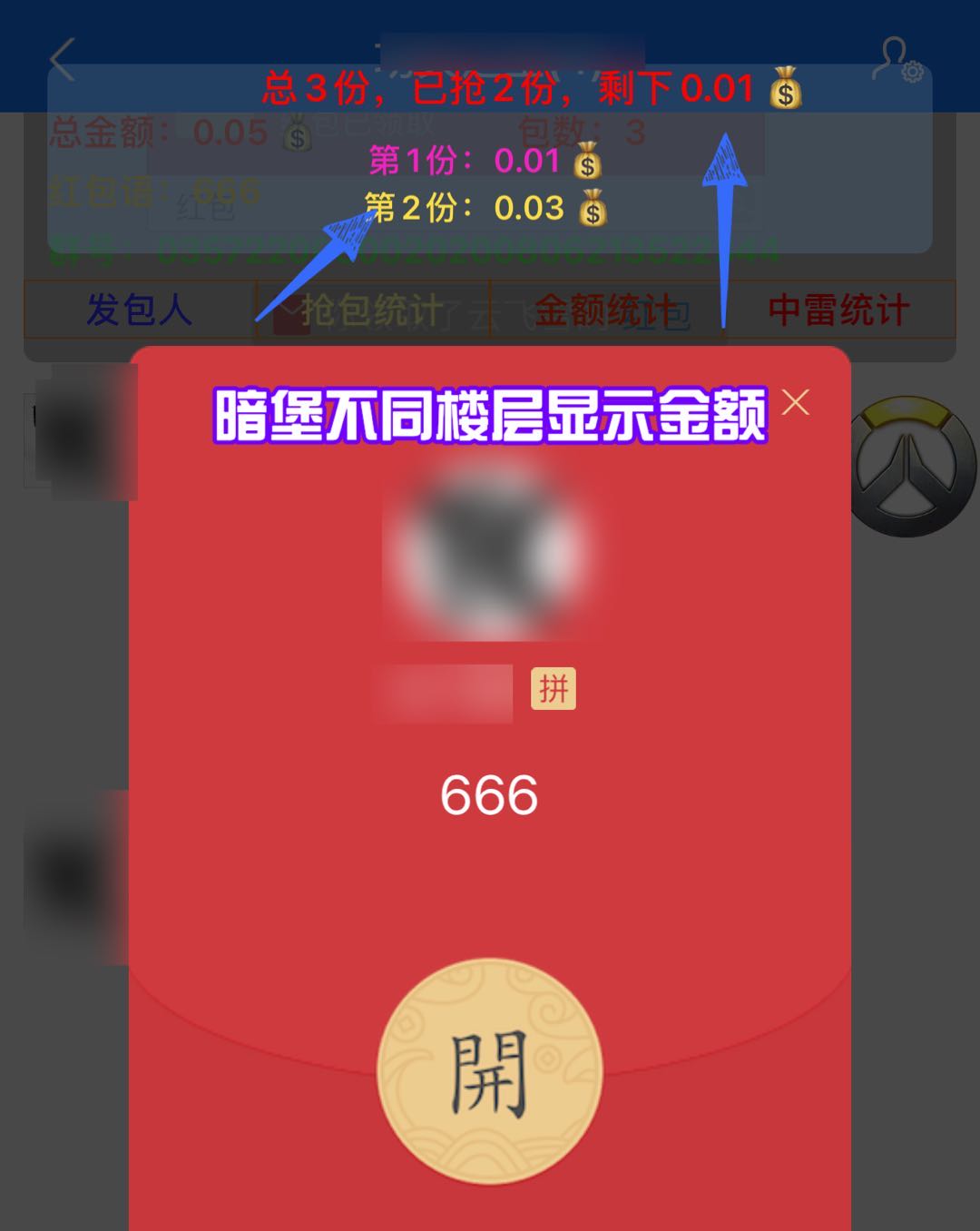Image resolution: width=980 pixels, height=1231 pixels.
Task: Switch to the 发包人 tab
Action: point(140,310)
